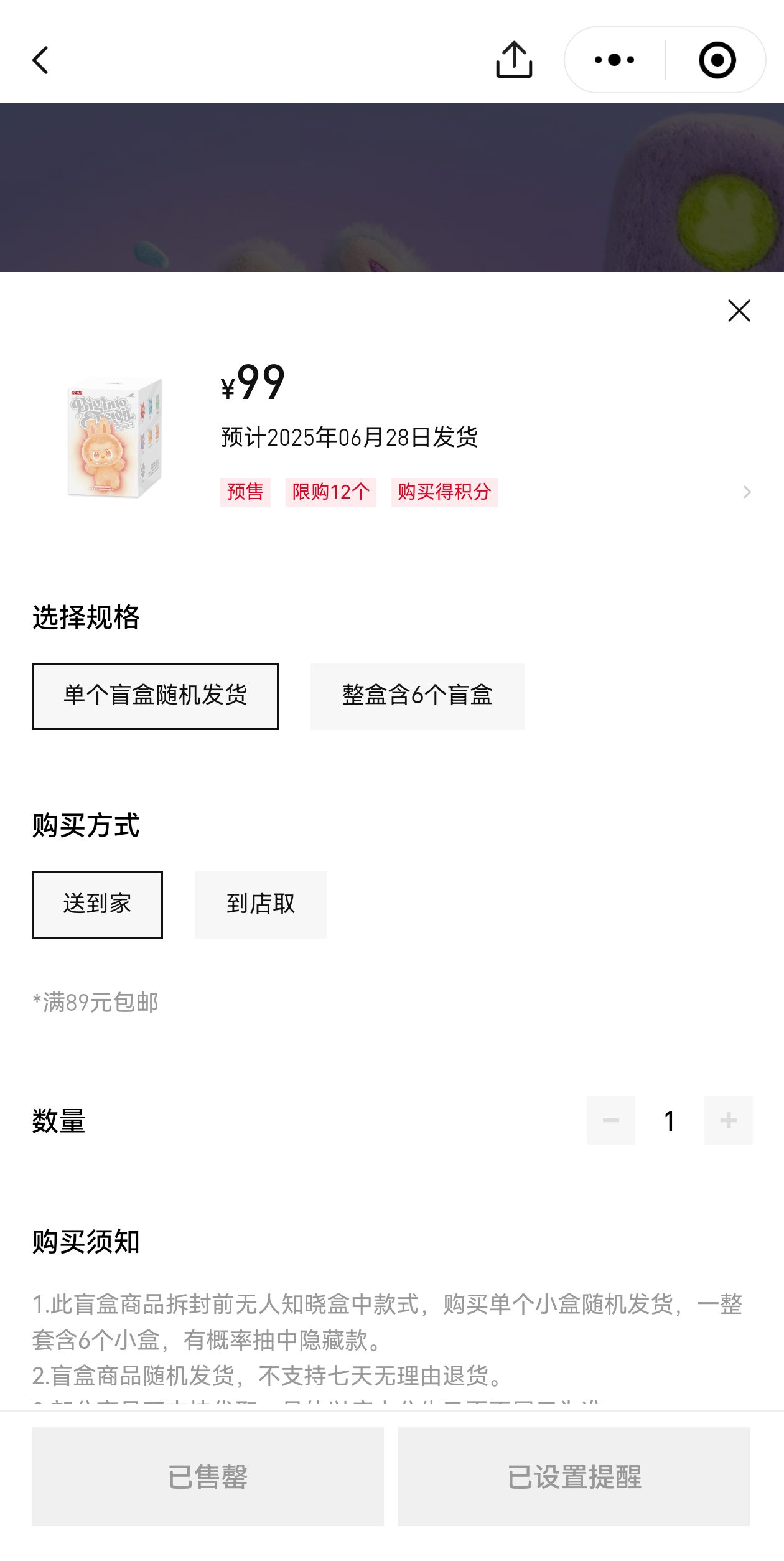Close the mini program via the circle icon
The width and height of the screenshot is (784, 1561).
point(717,60)
